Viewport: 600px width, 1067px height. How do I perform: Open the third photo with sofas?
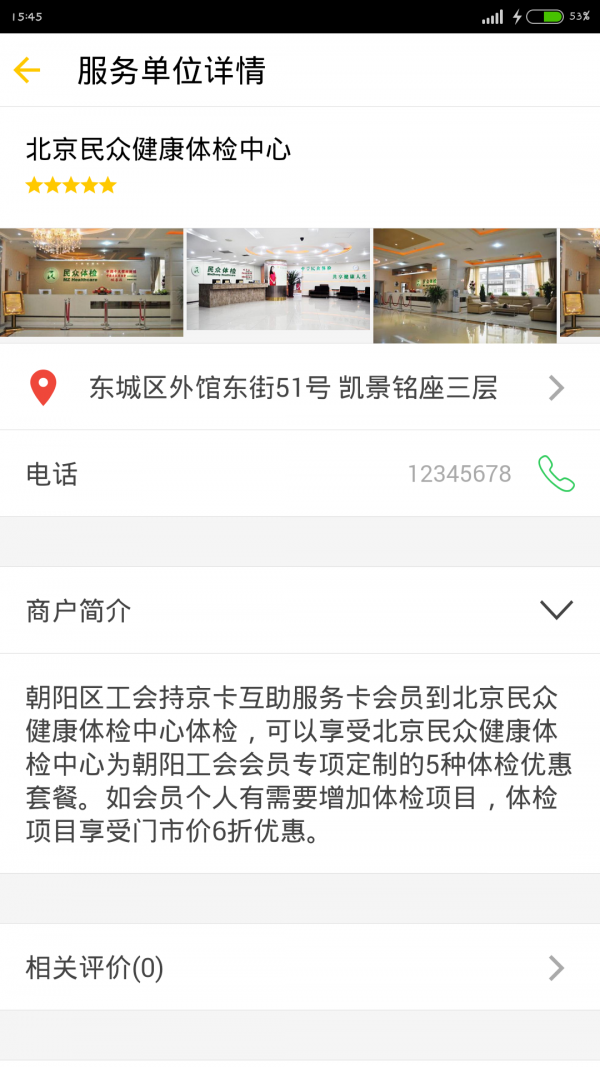coord(465,284)
